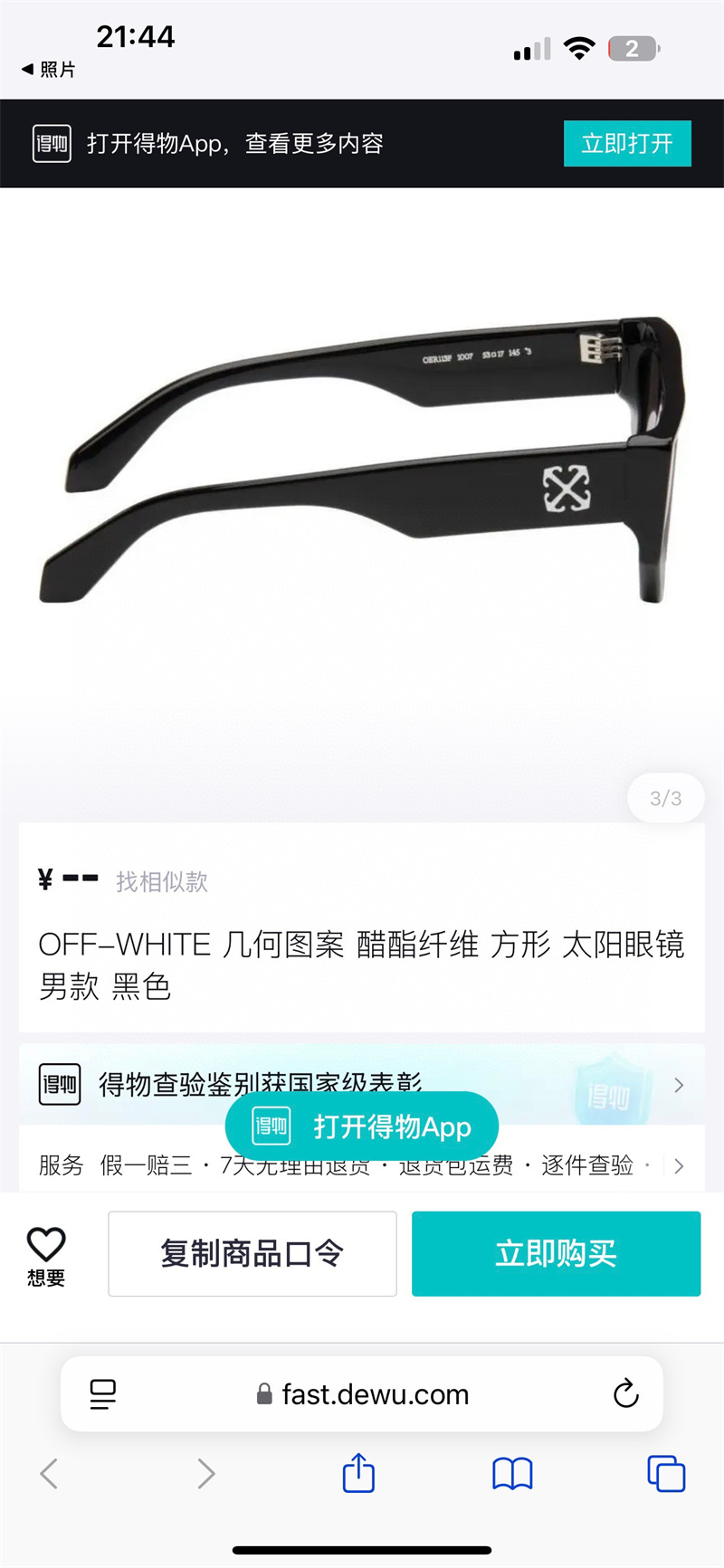Share this page via Safari
Screen dimensions: 724x1568
pyautogui.click(x=358, y=1473)
